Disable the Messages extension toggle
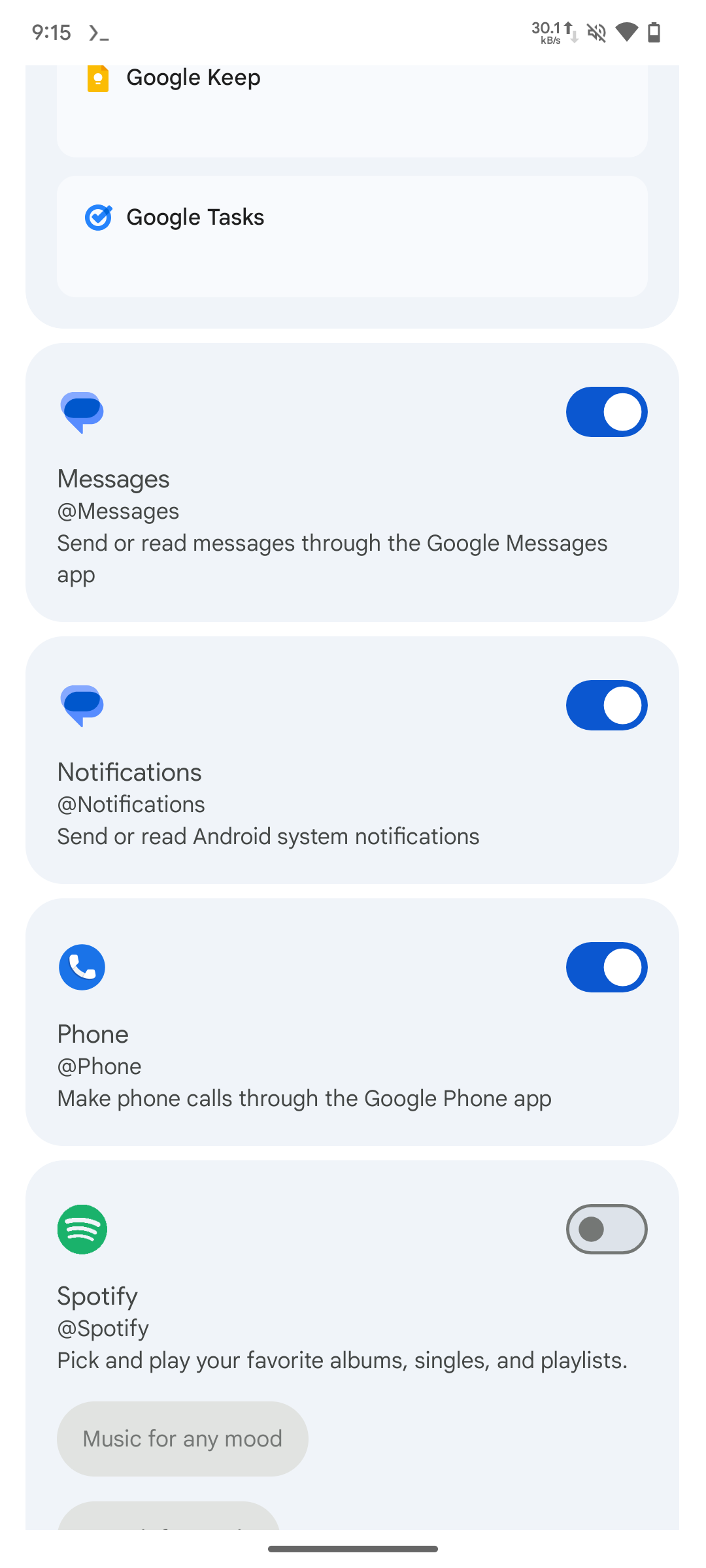 pyautogui.click(x=606, y=412)
